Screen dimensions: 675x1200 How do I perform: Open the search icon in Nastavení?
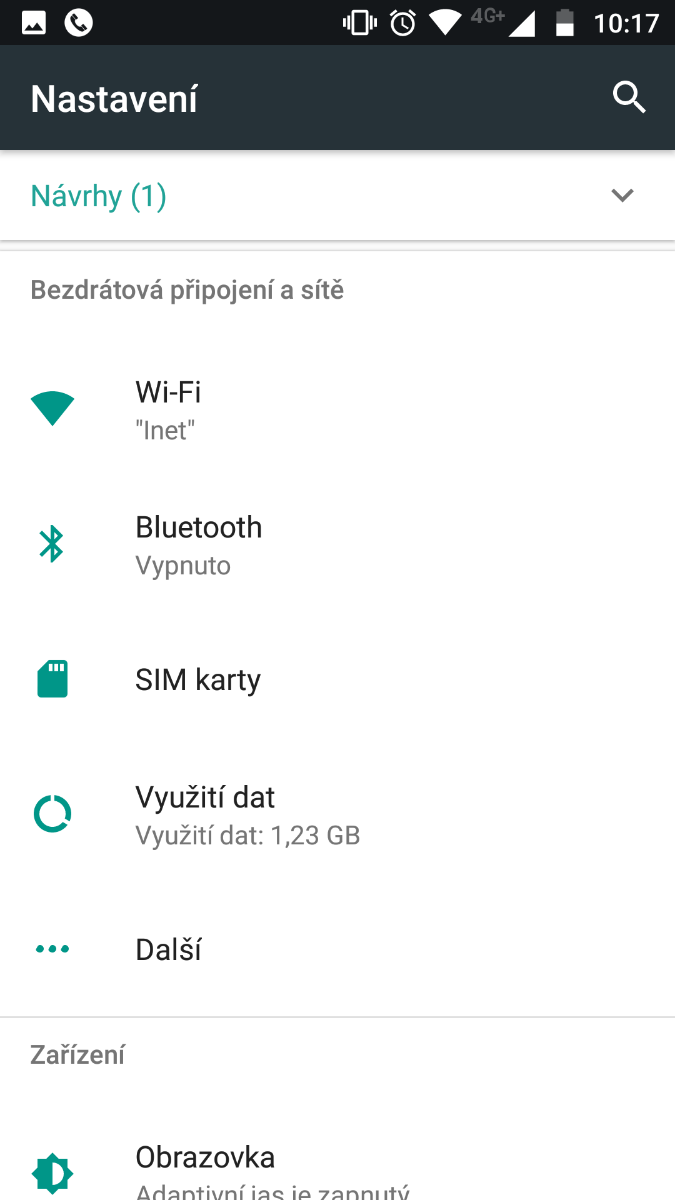(x=629, y=98)
